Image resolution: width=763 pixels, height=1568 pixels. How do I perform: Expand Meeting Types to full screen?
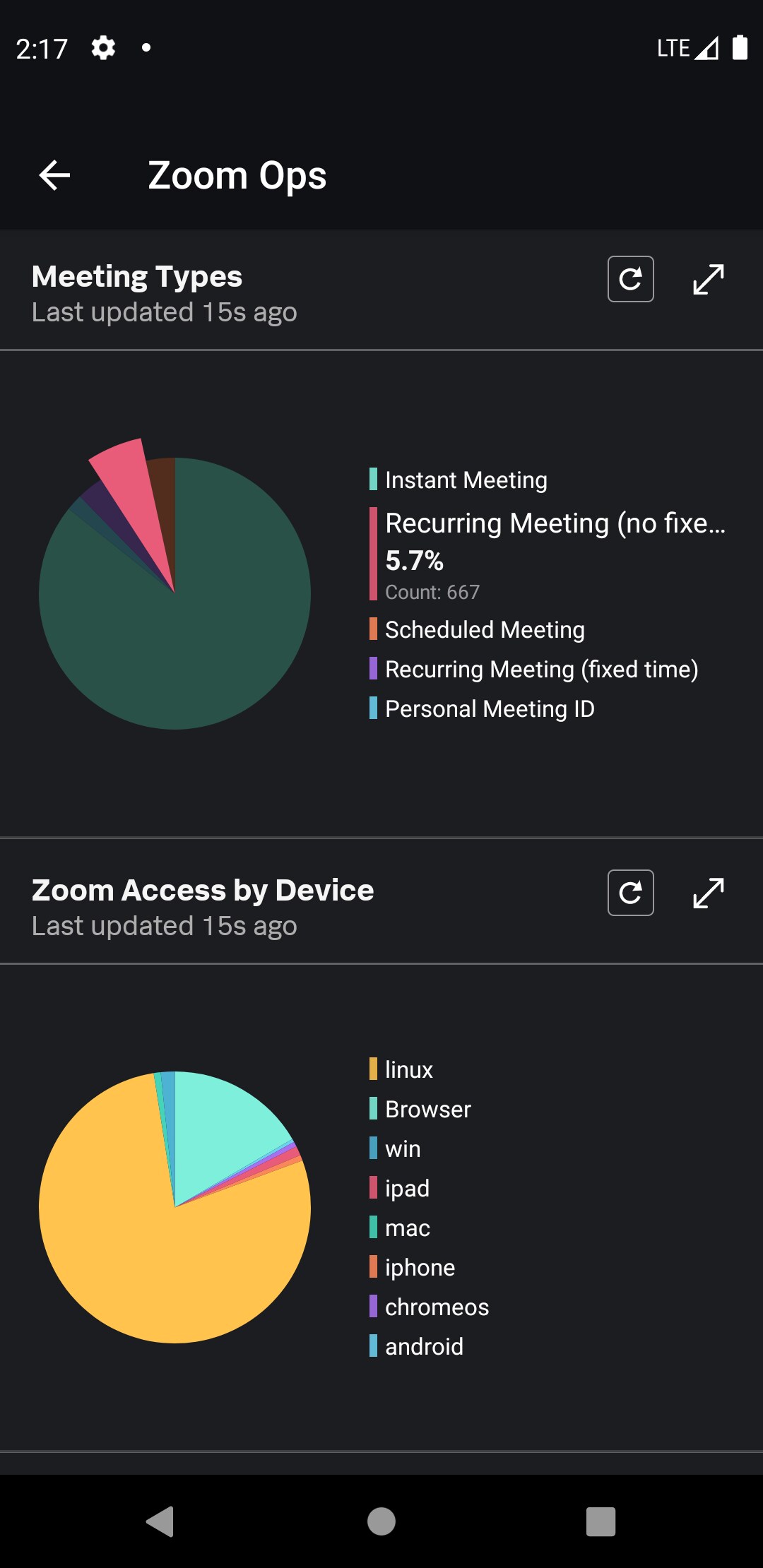click(x=709, y=279)
